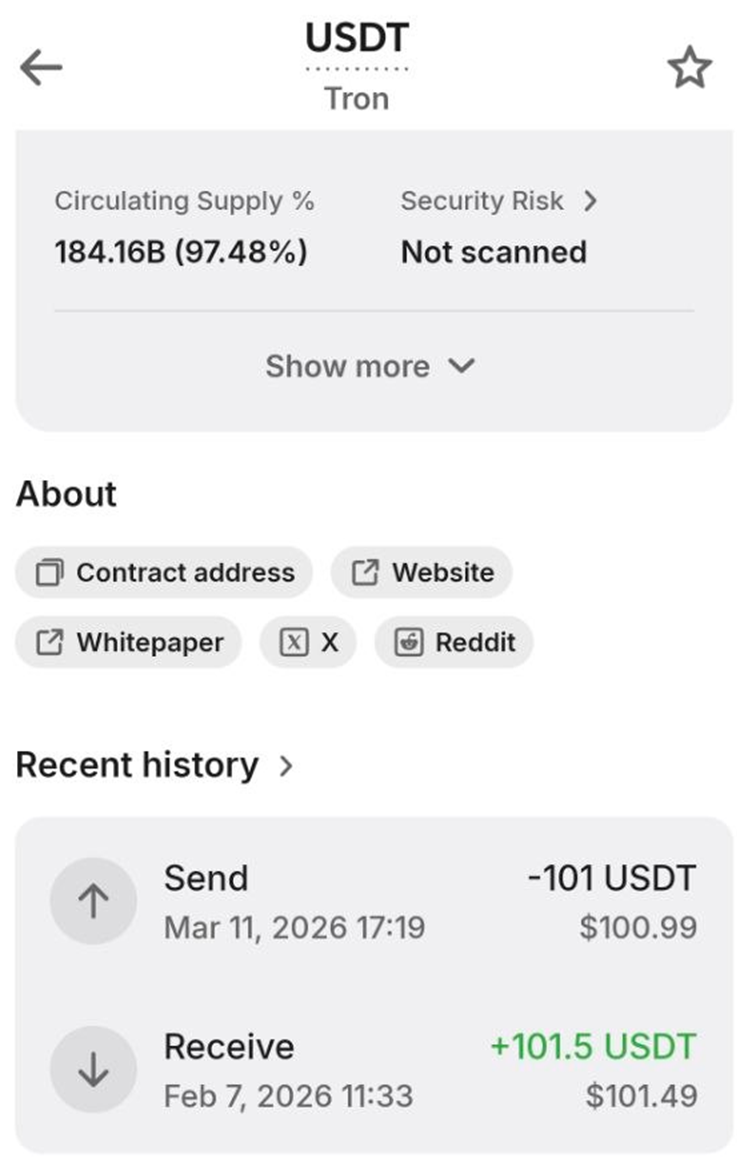Expand Show more stats
Image resolution: width=737 pixels, height=1162 pixels.
(370, 366)
